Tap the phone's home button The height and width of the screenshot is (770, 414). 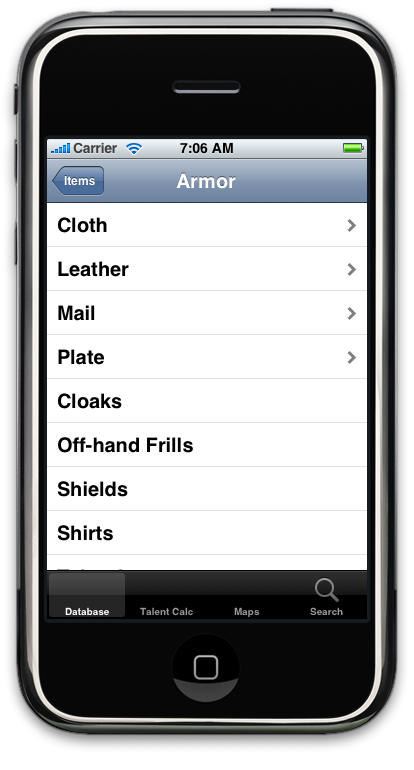[206, 667]
